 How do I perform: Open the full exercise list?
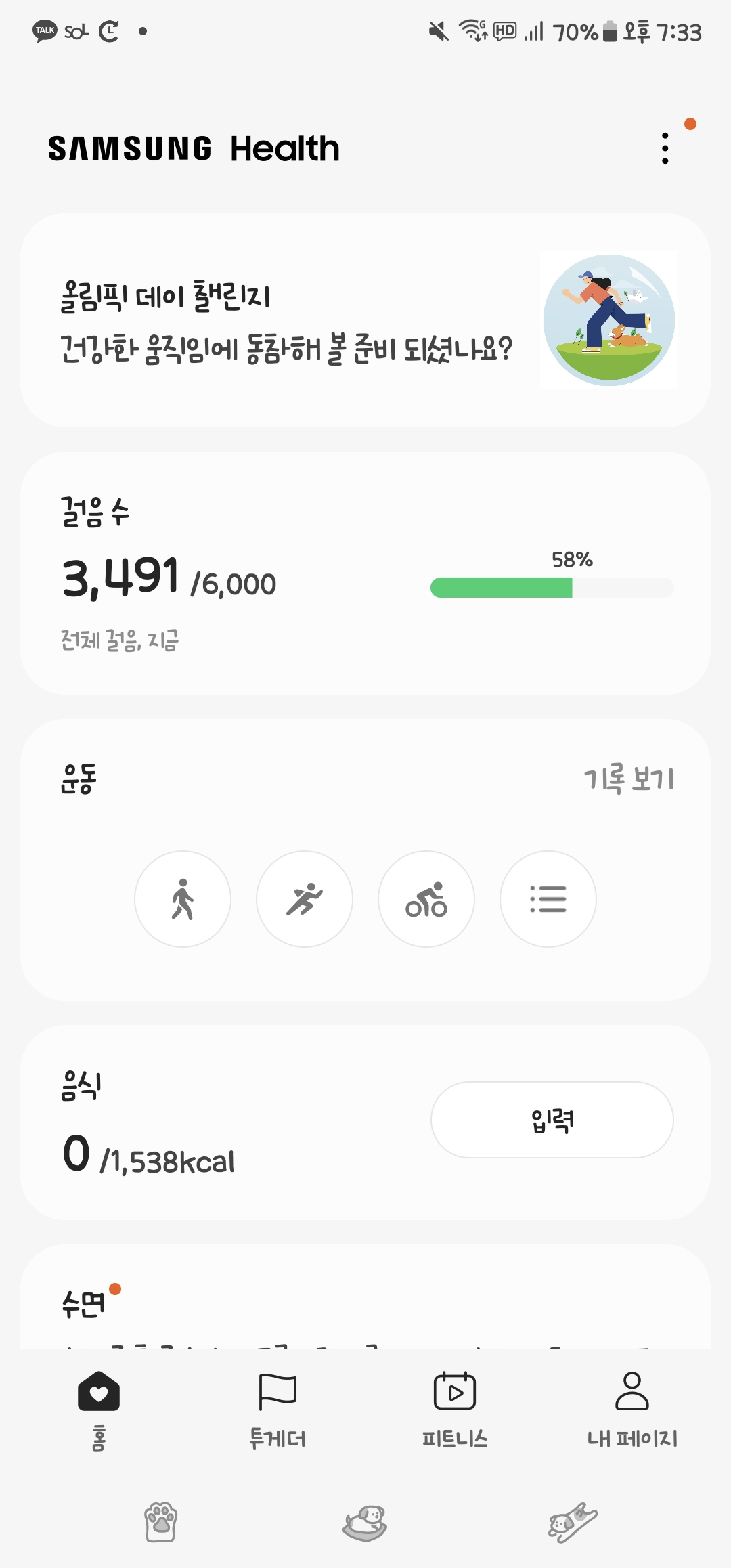(x=548, y=899)
